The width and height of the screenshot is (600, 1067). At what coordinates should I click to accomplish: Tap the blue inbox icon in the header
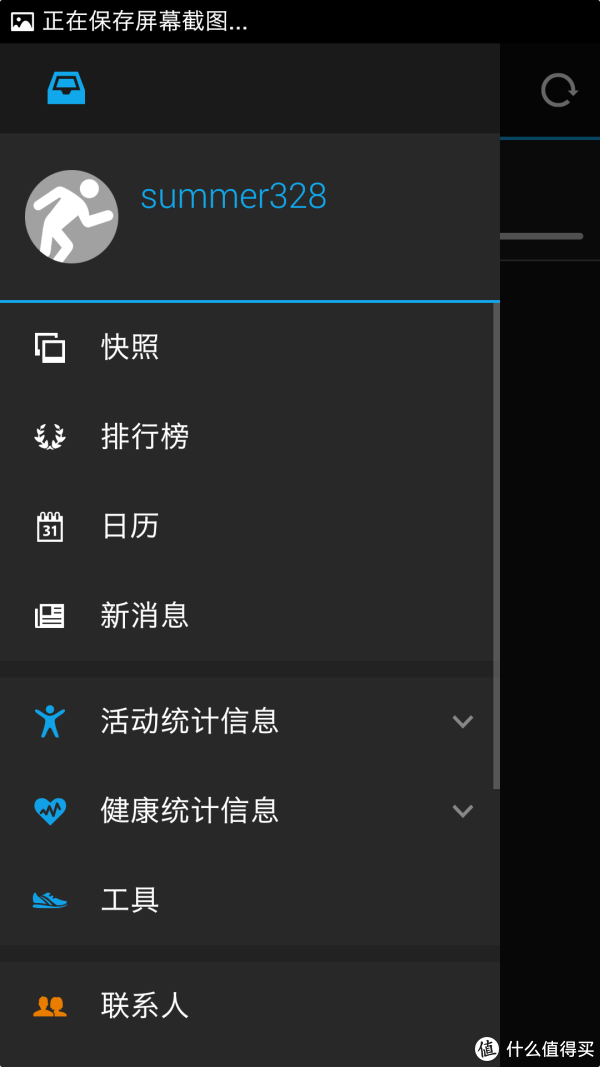click(x=66, y=88)
